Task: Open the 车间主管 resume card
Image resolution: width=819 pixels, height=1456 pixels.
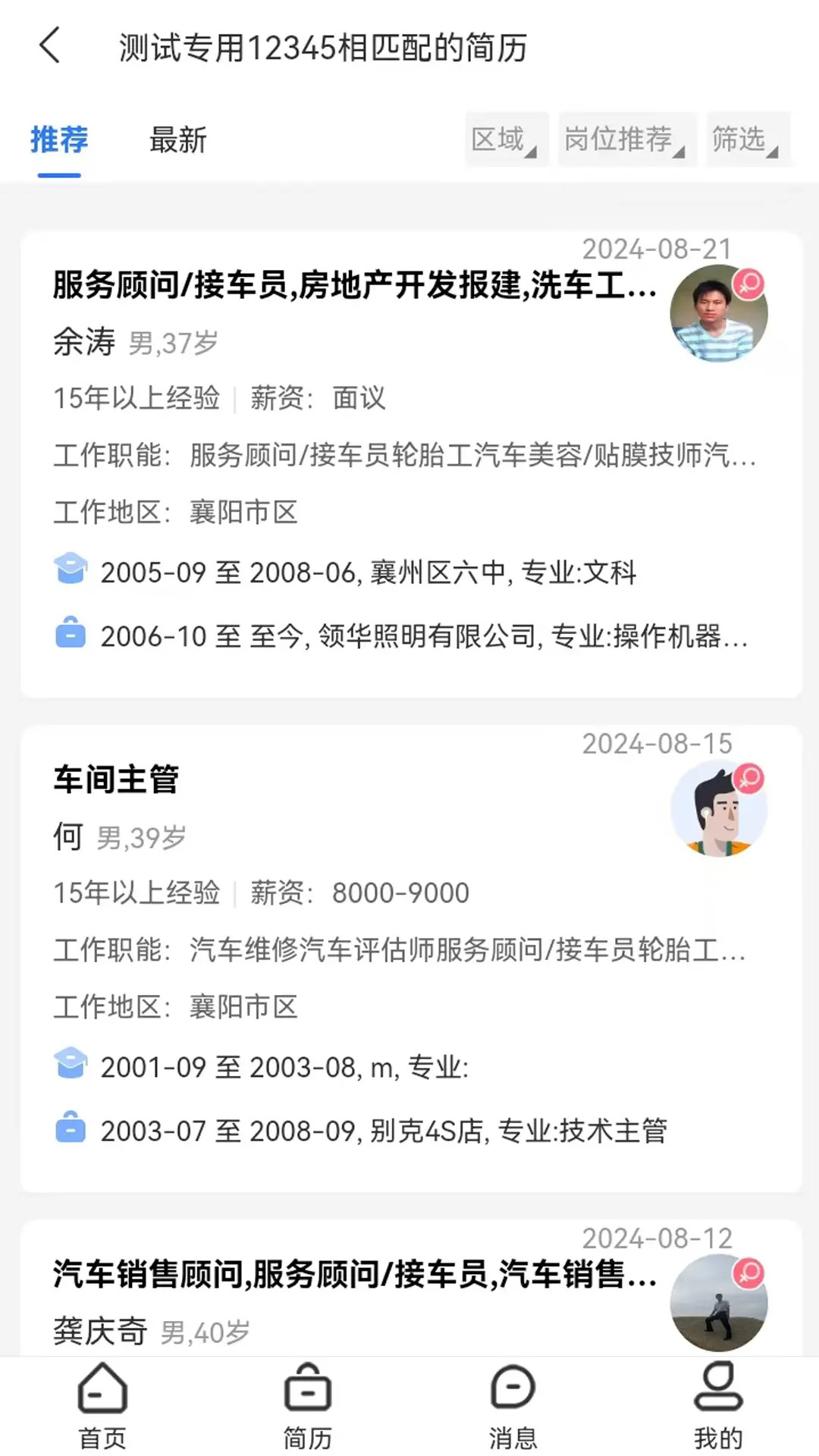Action: click(x=341, y=948)
